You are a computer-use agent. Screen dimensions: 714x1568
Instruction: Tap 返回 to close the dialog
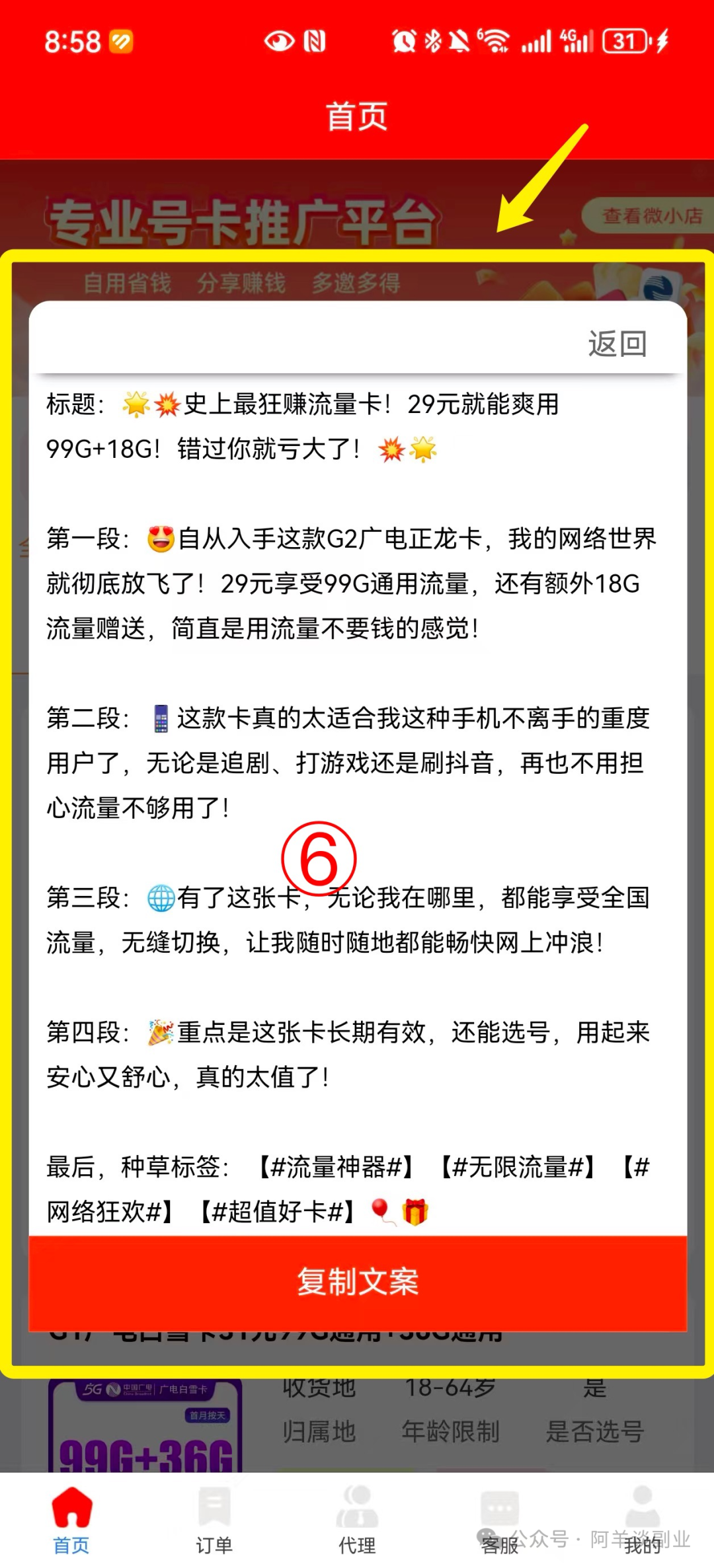click(617, 344)
